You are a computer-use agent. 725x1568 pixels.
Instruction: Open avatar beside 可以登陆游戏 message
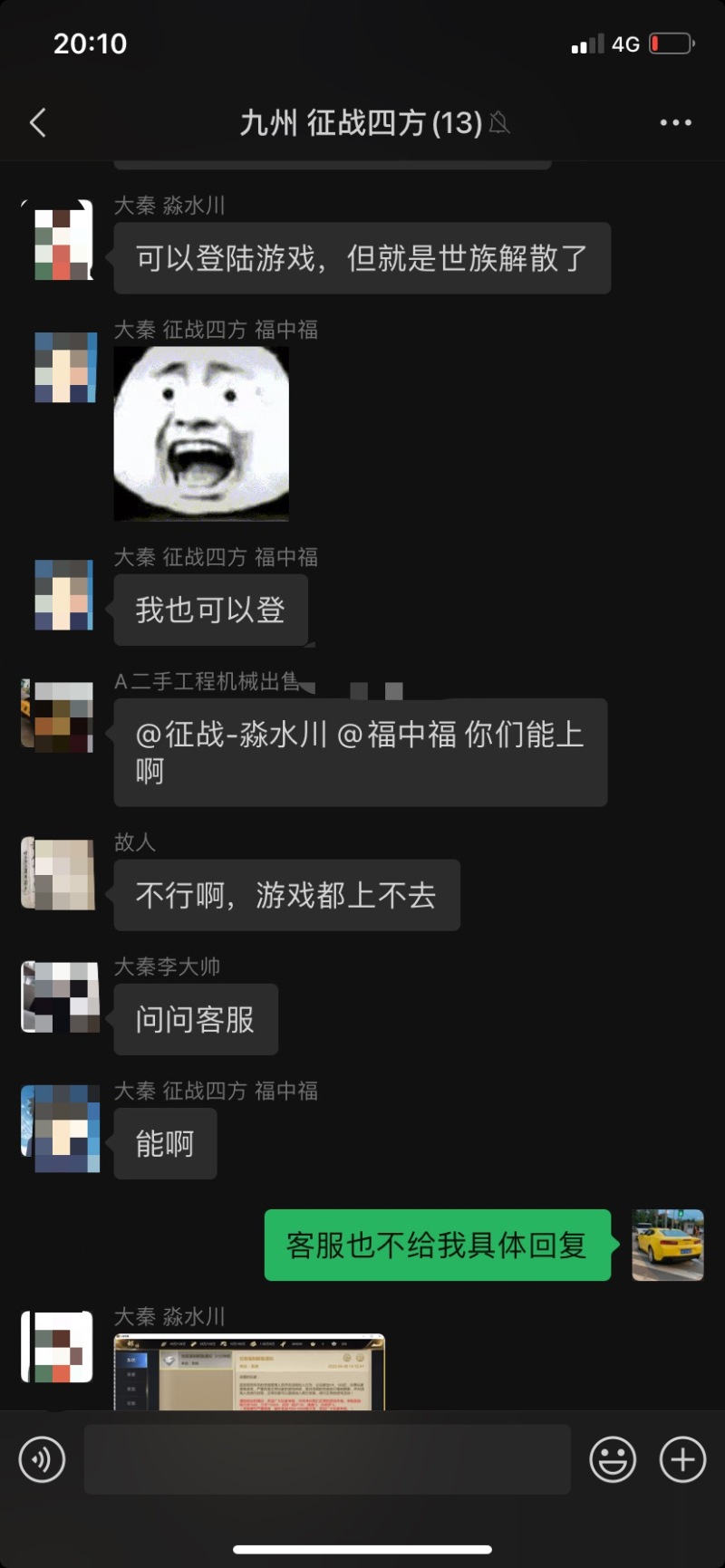pyautogui.click(x=60, y=240)
